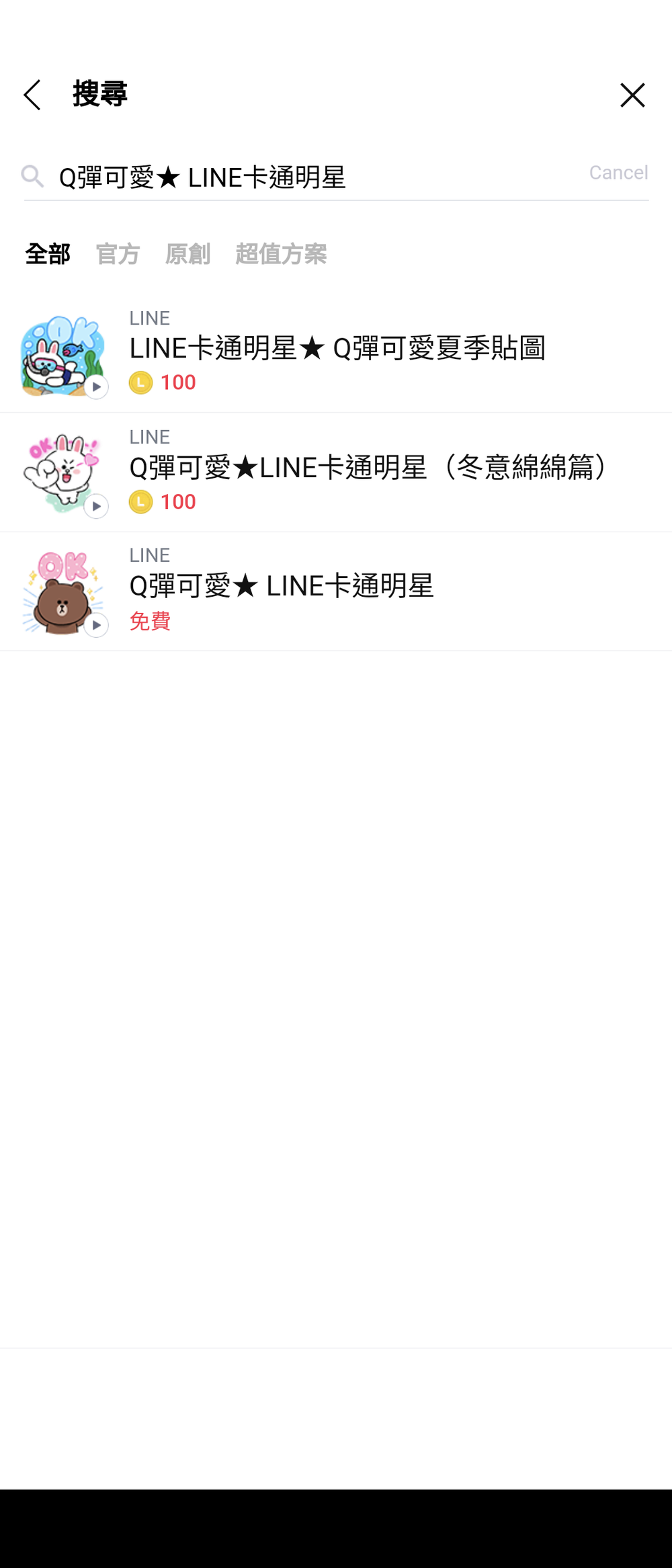672x1568 pixels.
Task: Click the X icon to close search
Action: pos(632,95)
